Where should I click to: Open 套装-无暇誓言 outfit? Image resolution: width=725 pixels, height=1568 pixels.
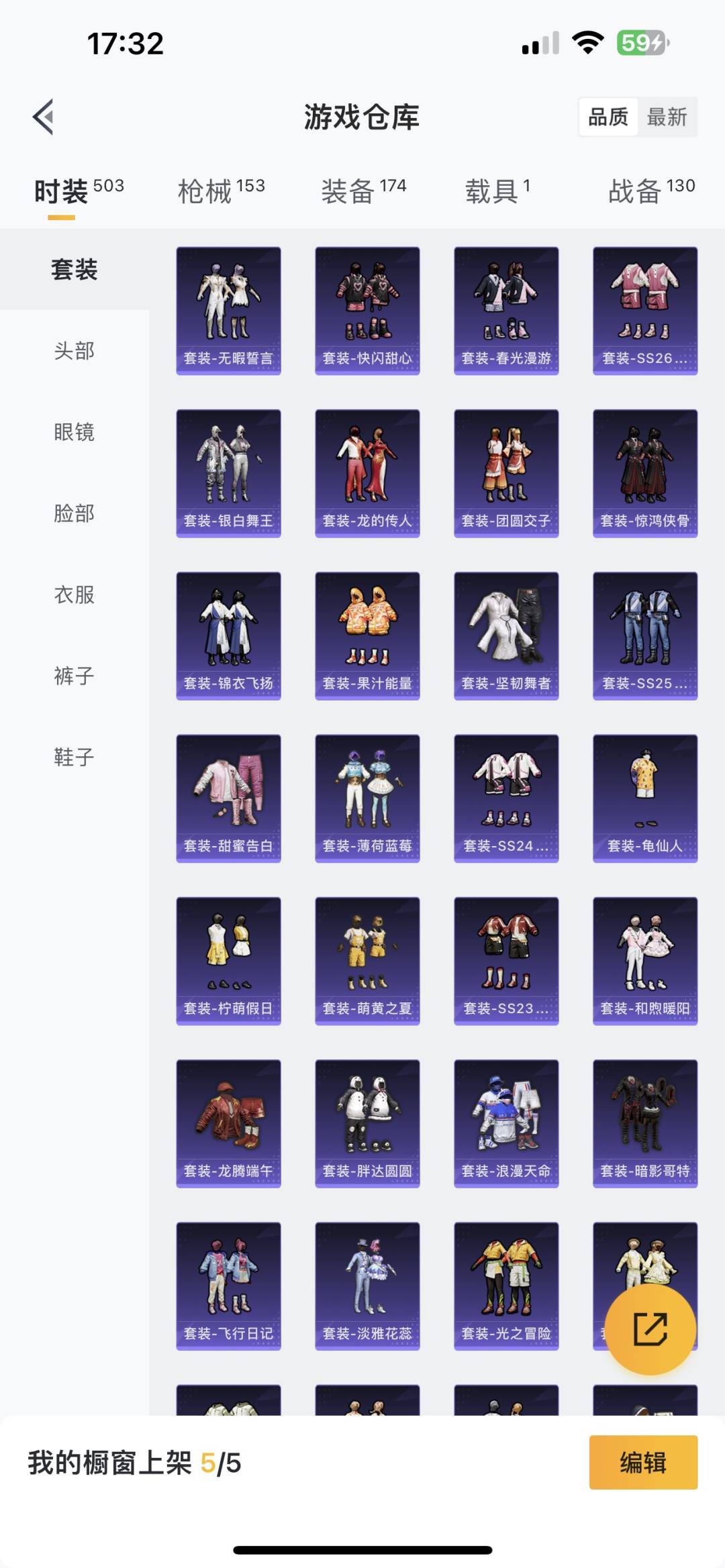coord(228,310)
